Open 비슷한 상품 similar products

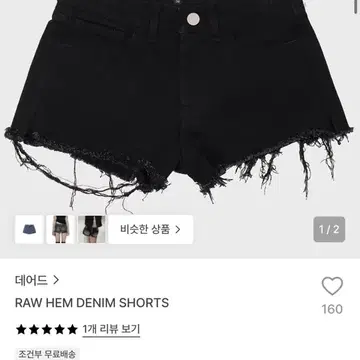pyautogui.click(x=150, y=229)
